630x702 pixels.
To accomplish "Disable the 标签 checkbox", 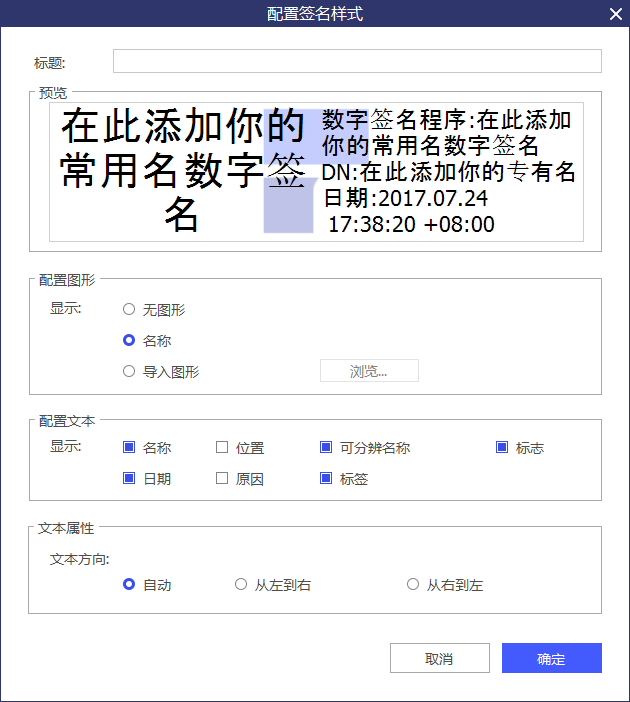I will 326,478.
